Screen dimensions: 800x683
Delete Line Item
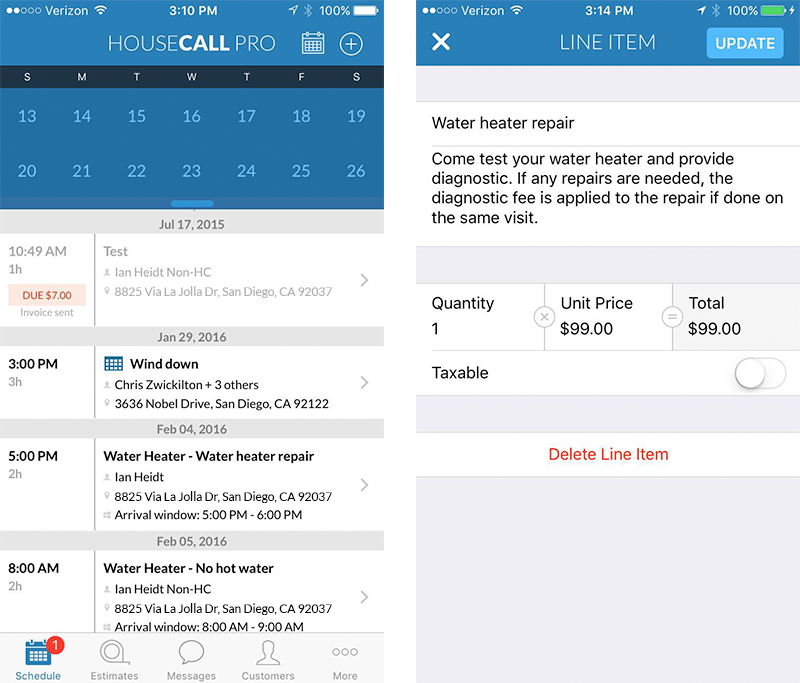608,454
